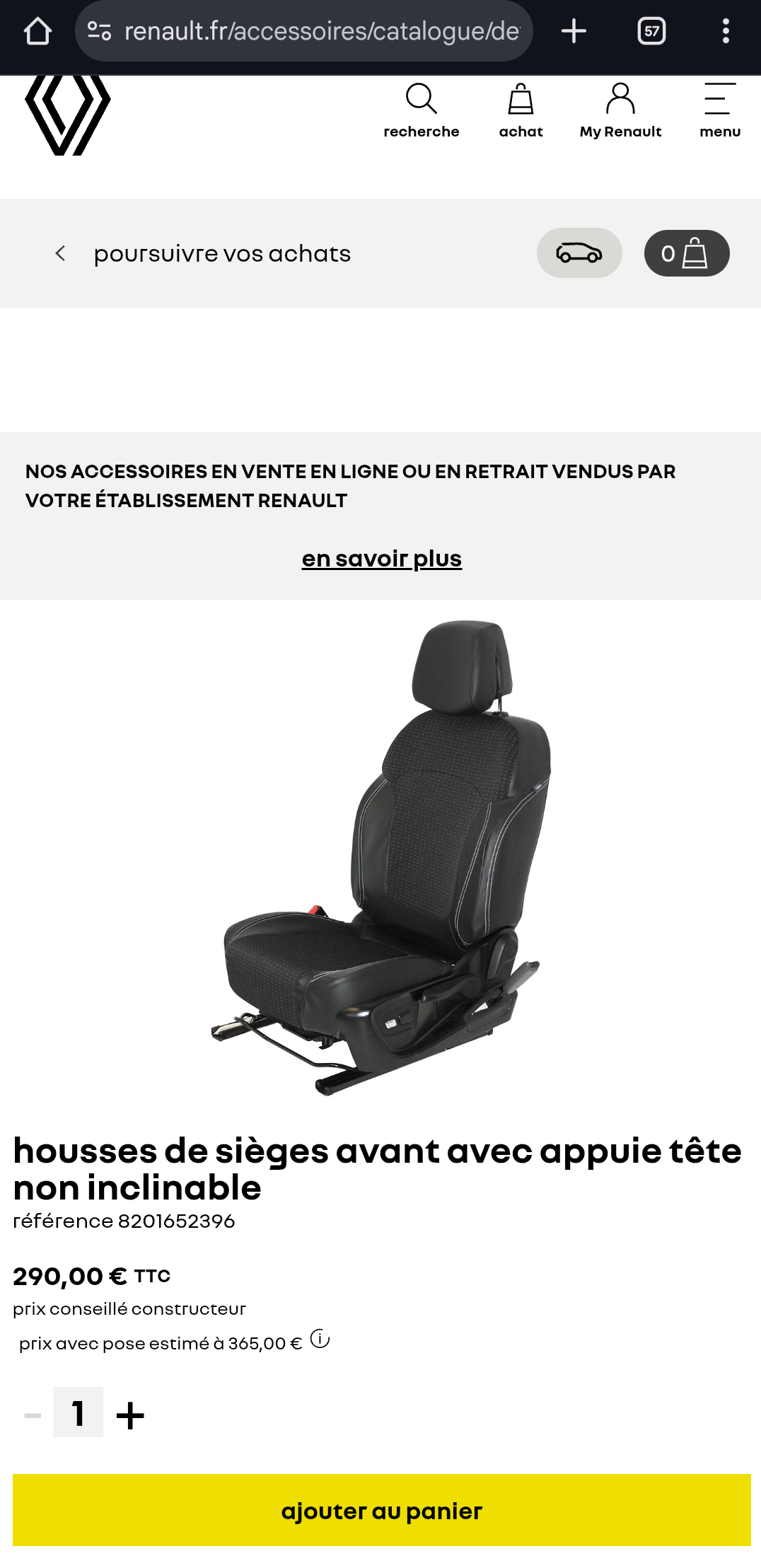Open the shopping cart with 0 items
This screenshot has height=1568, width=761.
coord(686,253)
